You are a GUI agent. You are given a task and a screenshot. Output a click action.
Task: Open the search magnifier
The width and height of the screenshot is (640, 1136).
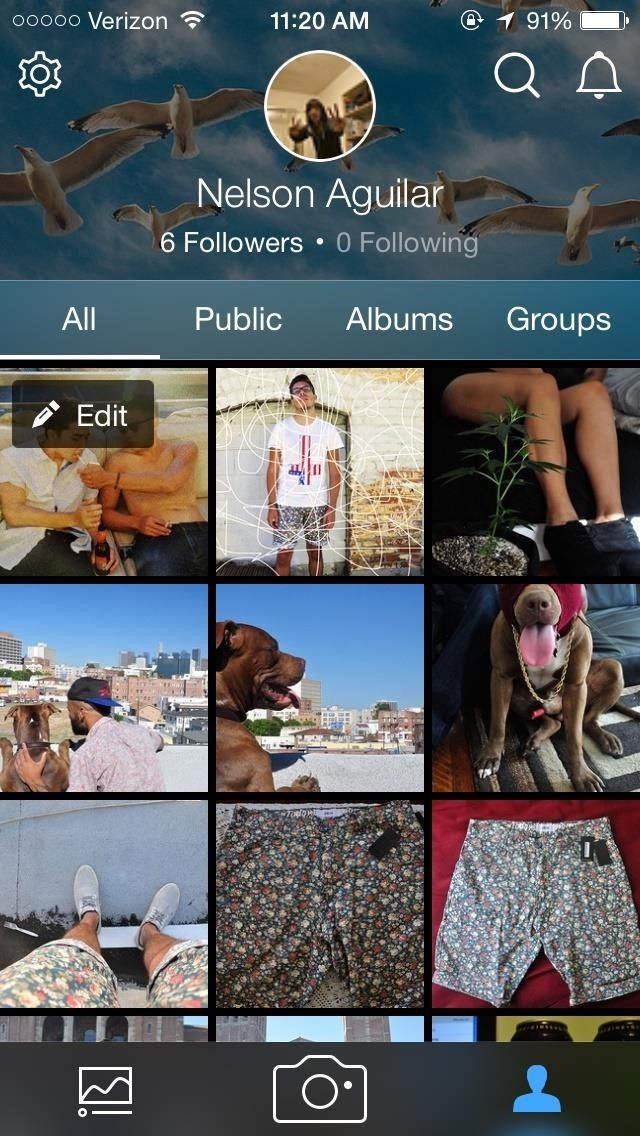tap(516, 75)
